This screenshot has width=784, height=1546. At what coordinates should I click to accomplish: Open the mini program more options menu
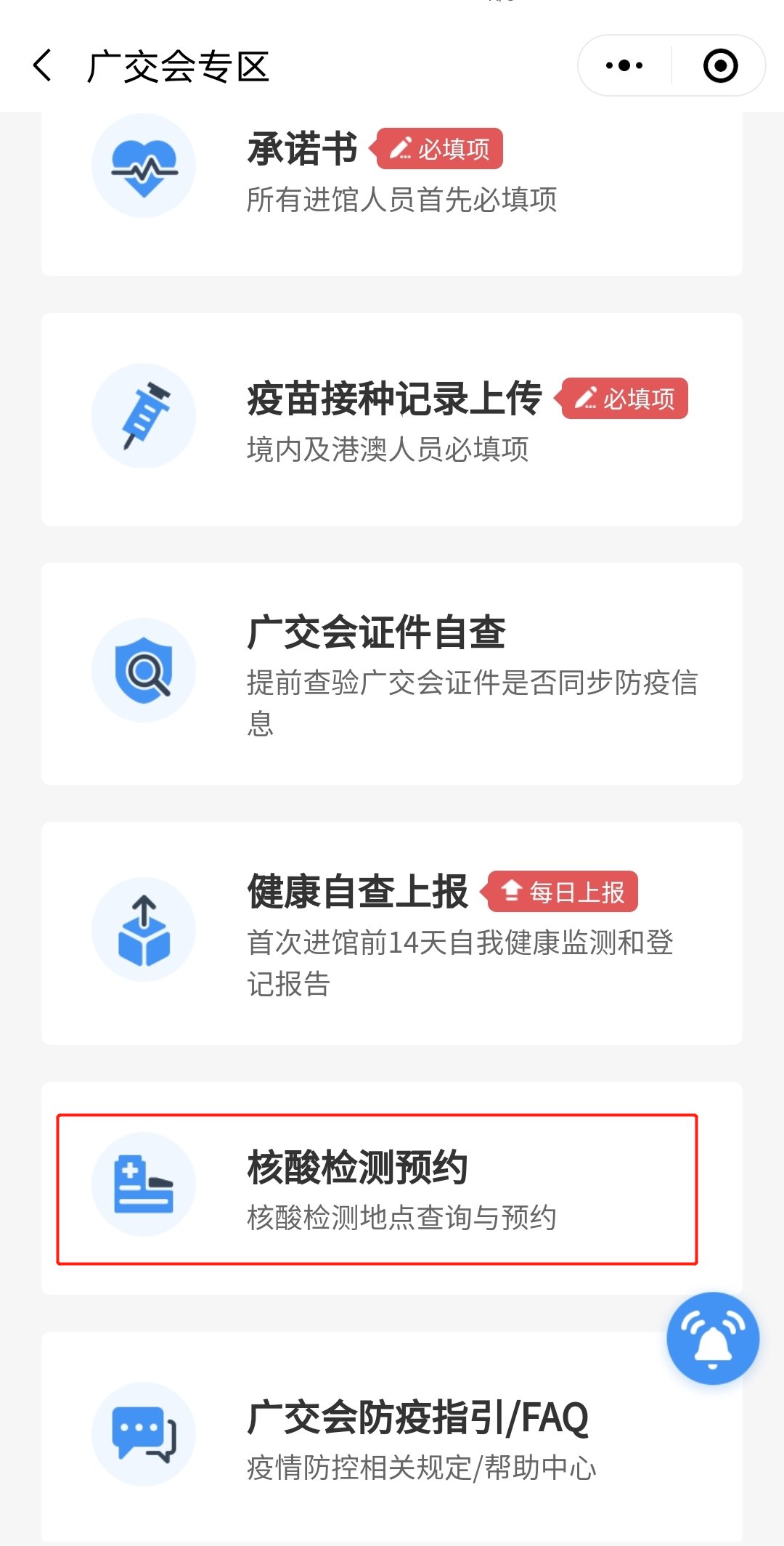click(x=624, y=66)
